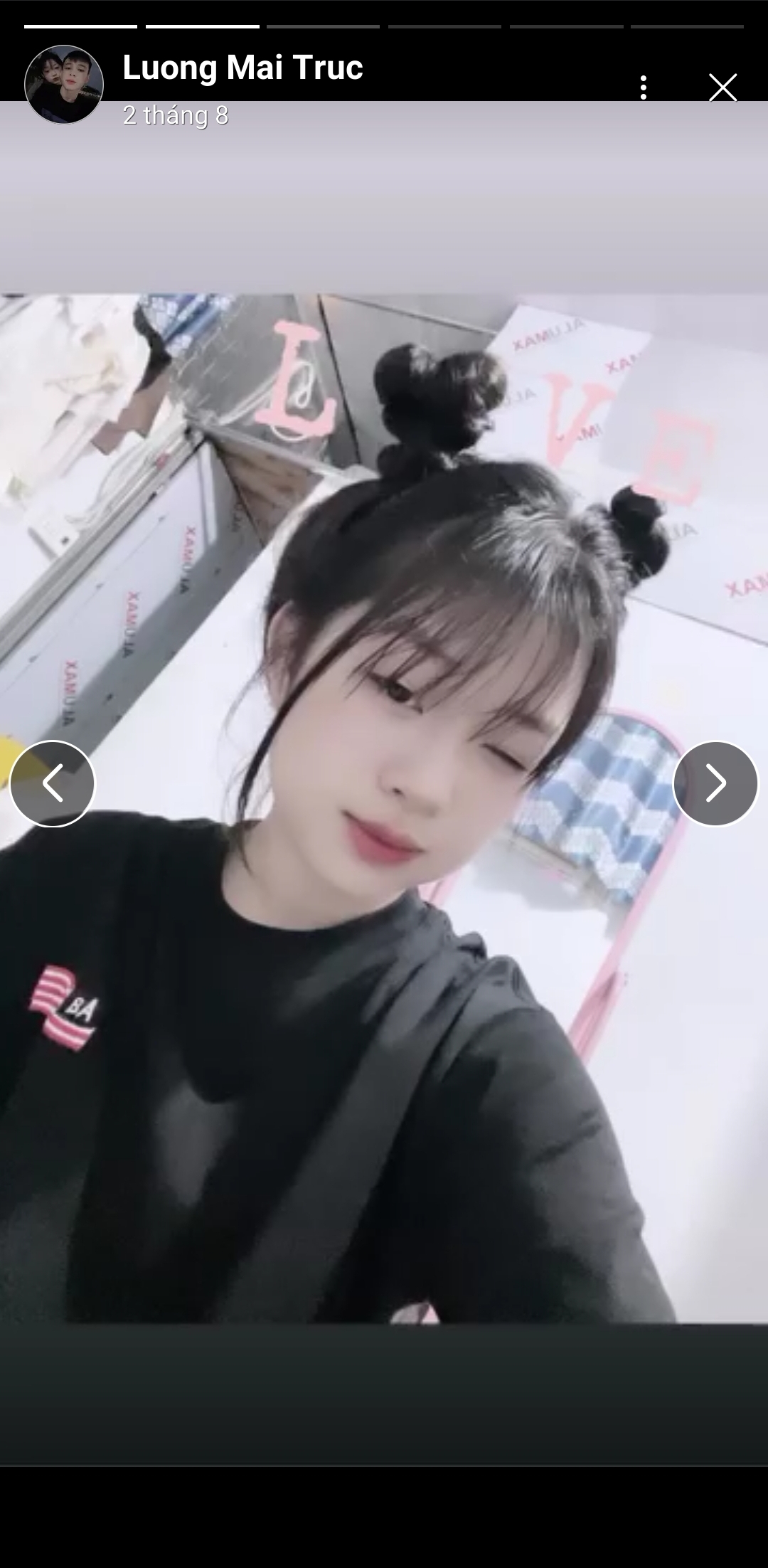Open Luong Mai Truc's profile picture
Screen dimensions: 768x1568
point(64,85)
